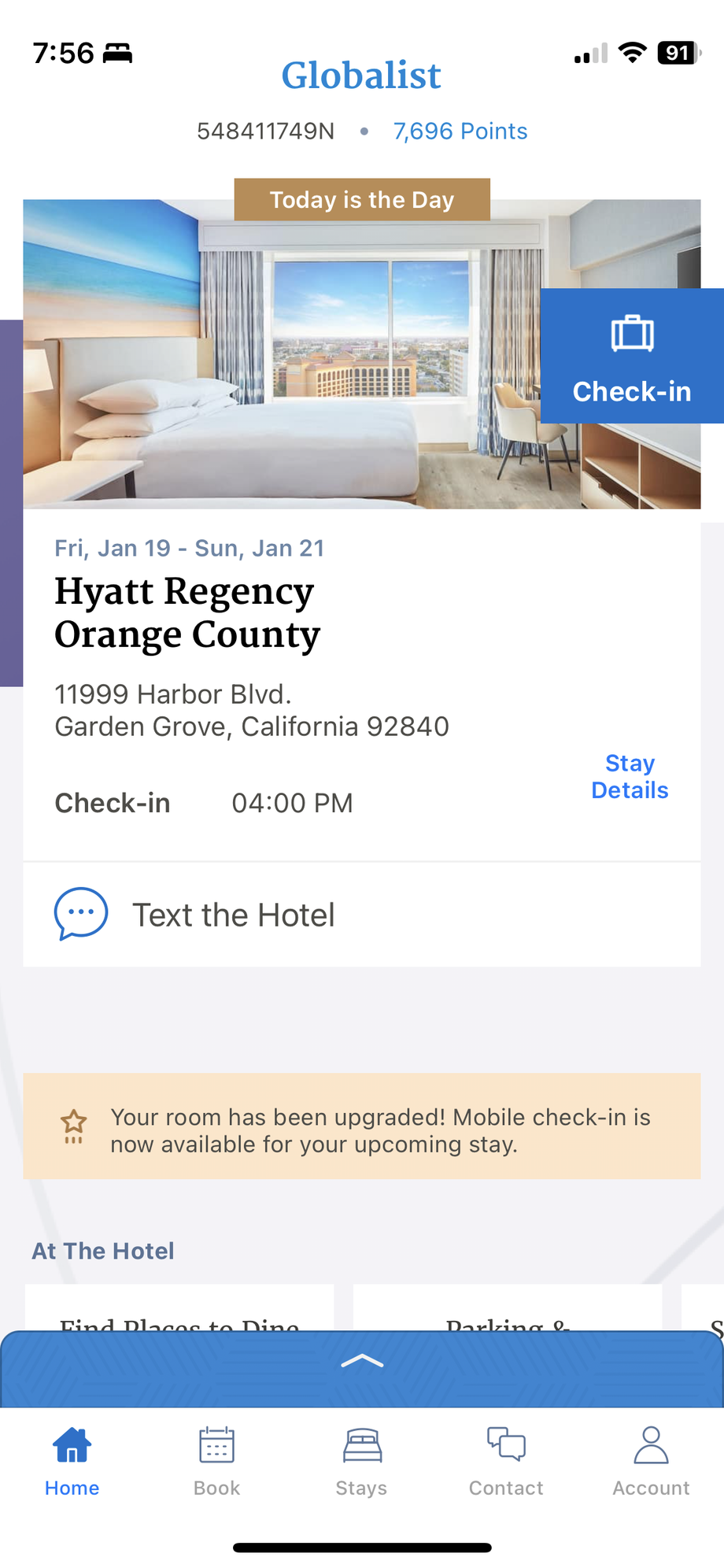Open Find Places to Dine card
Image resolution: width=724 pixels, height=1568 pixels.
coord(179,1308)
